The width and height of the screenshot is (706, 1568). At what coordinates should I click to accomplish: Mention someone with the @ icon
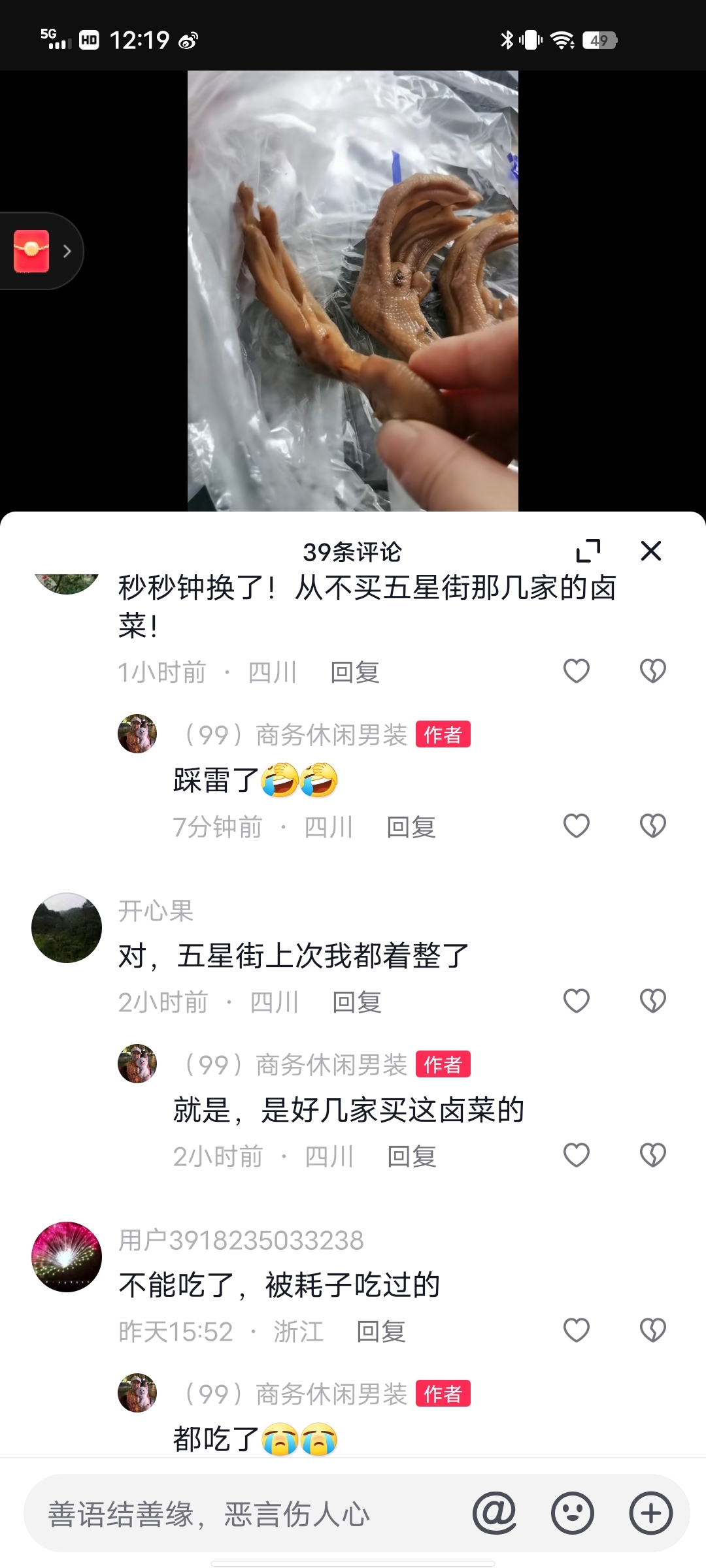coord(494,1513)
